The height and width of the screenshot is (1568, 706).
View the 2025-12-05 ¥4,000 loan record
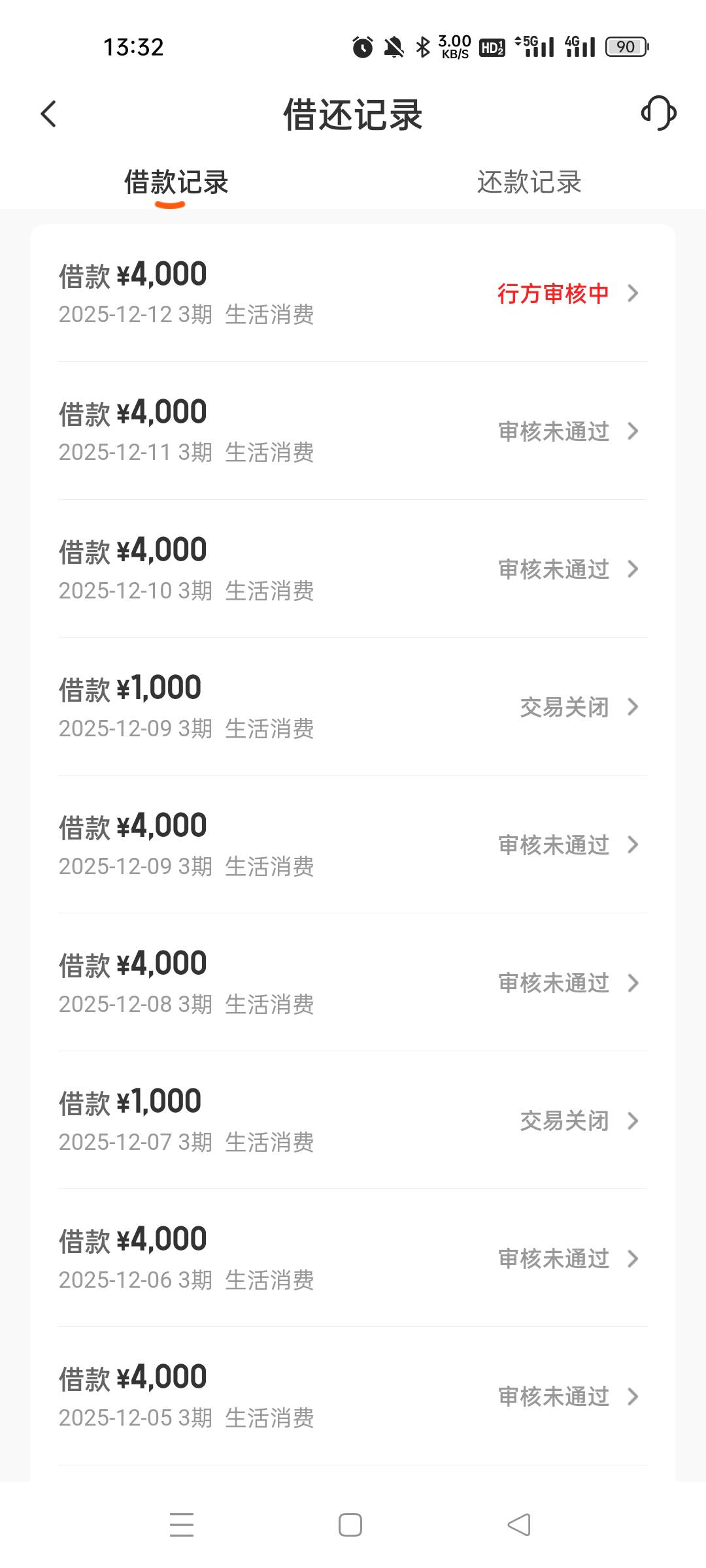[353, 1396]
